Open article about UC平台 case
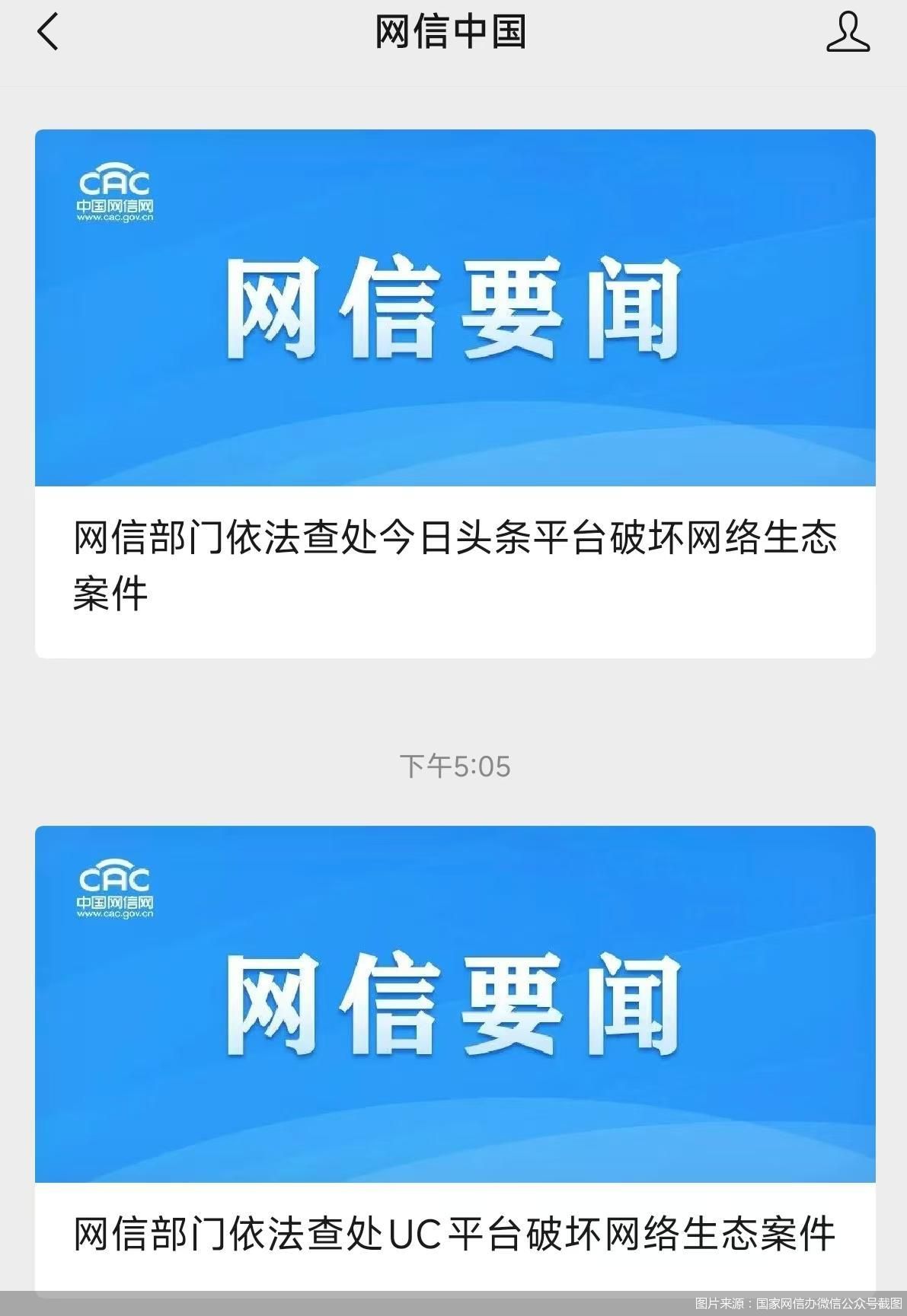The height and width of the screenshot is (1316, 907). click(455, 1233)
